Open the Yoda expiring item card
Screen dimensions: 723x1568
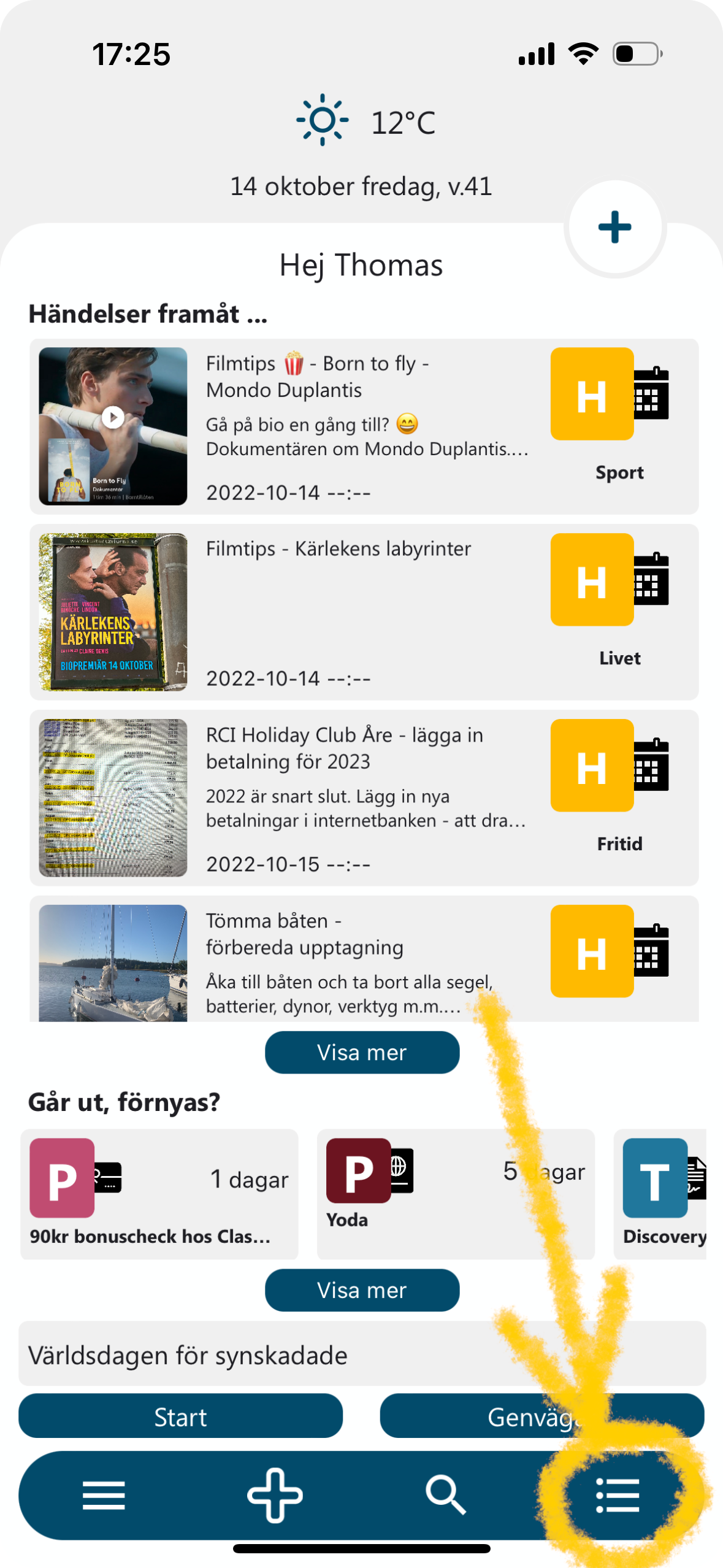coord(455,1193)
